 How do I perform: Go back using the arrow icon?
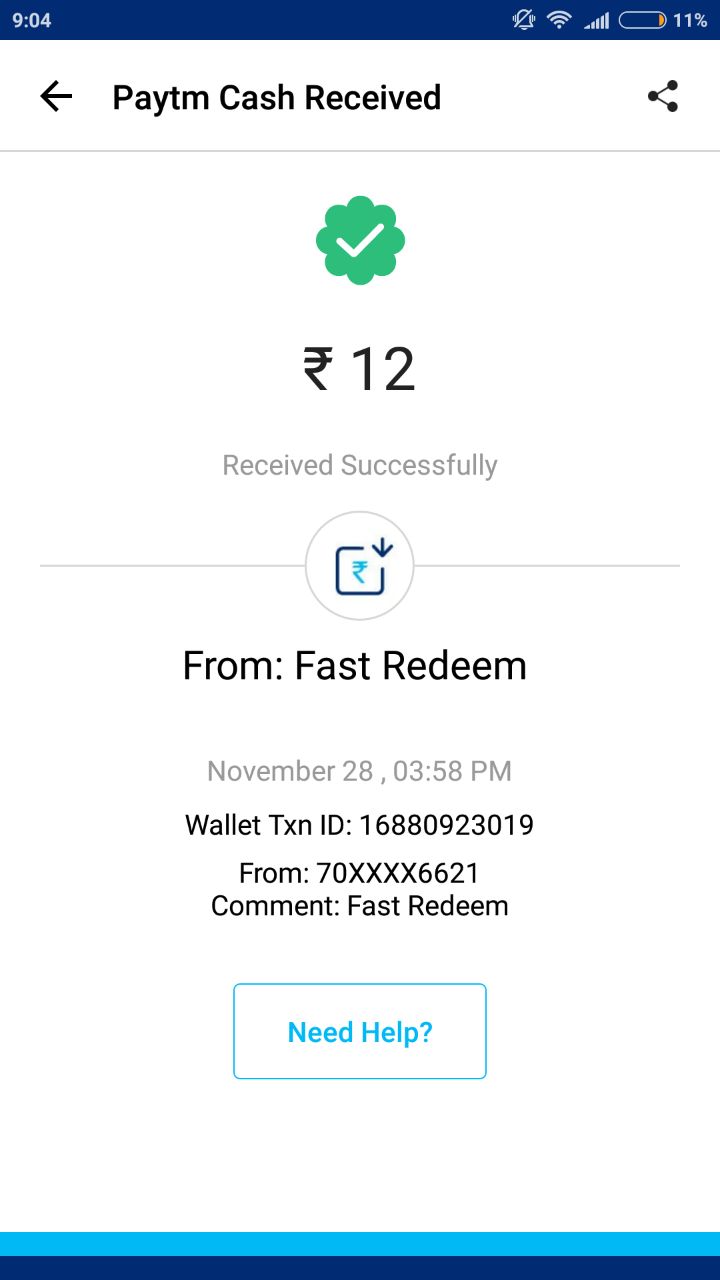pyautogui.click(x=56, y=97)
